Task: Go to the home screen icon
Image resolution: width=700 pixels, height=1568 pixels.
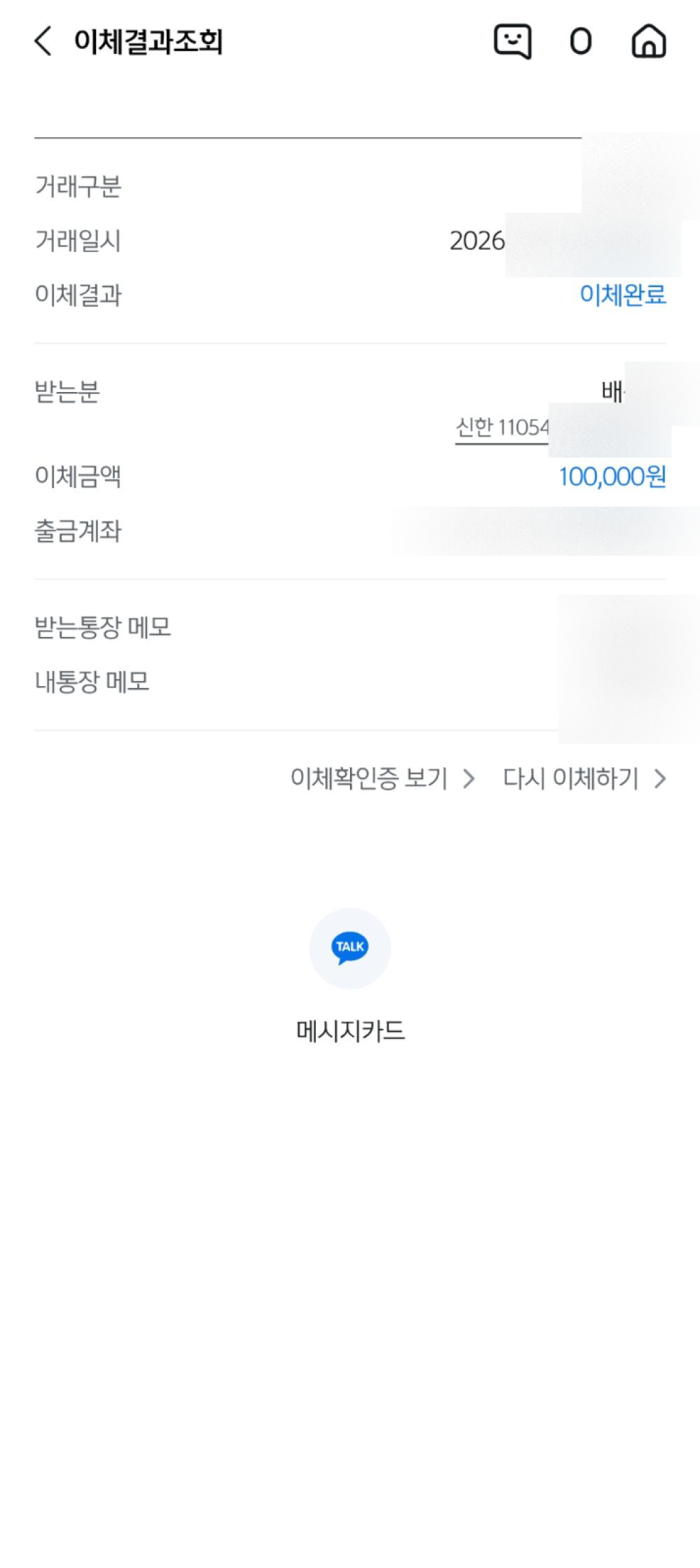Action: pyautogui.click(x=649, y=41)
